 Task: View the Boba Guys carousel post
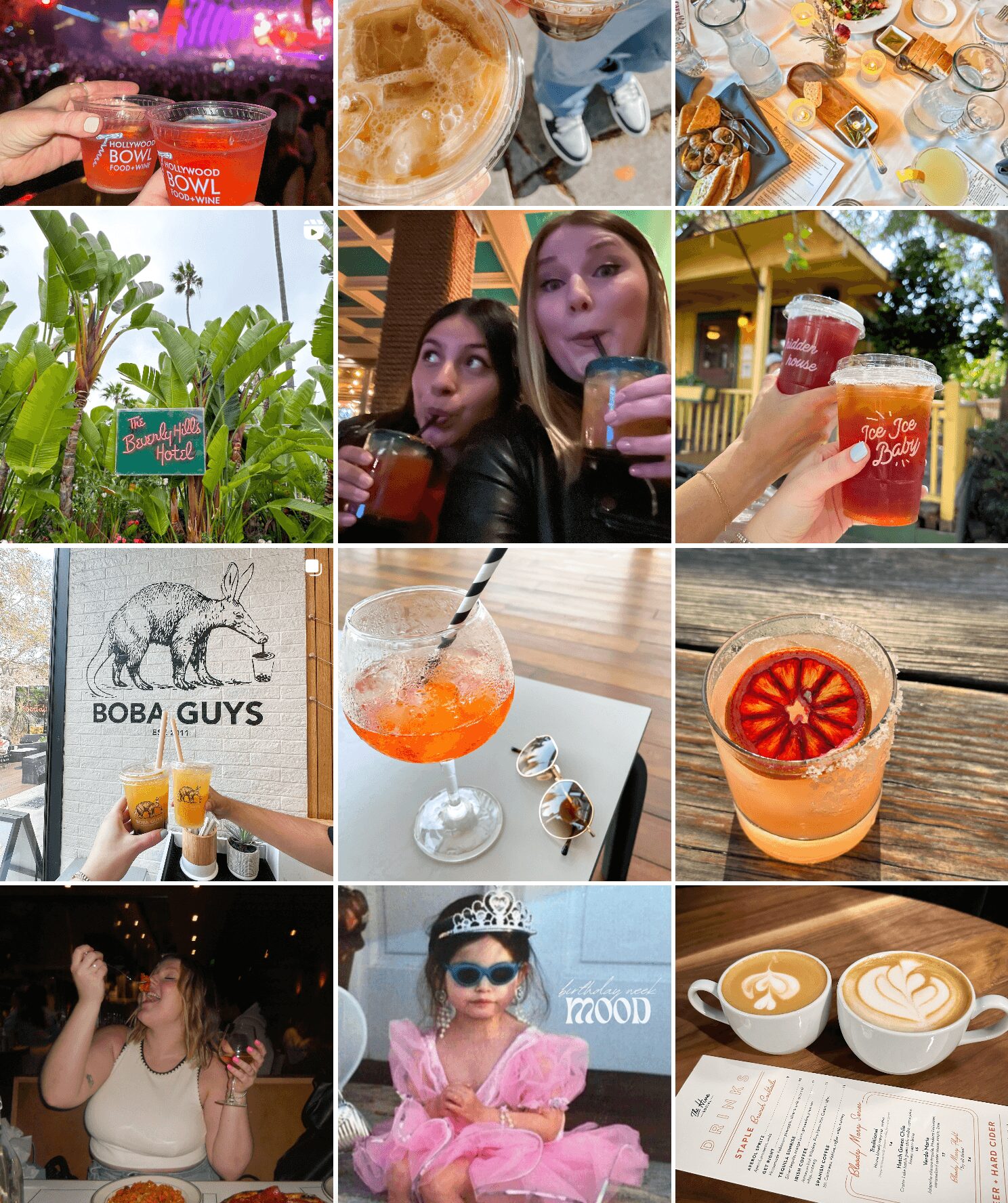coord(166,714)
